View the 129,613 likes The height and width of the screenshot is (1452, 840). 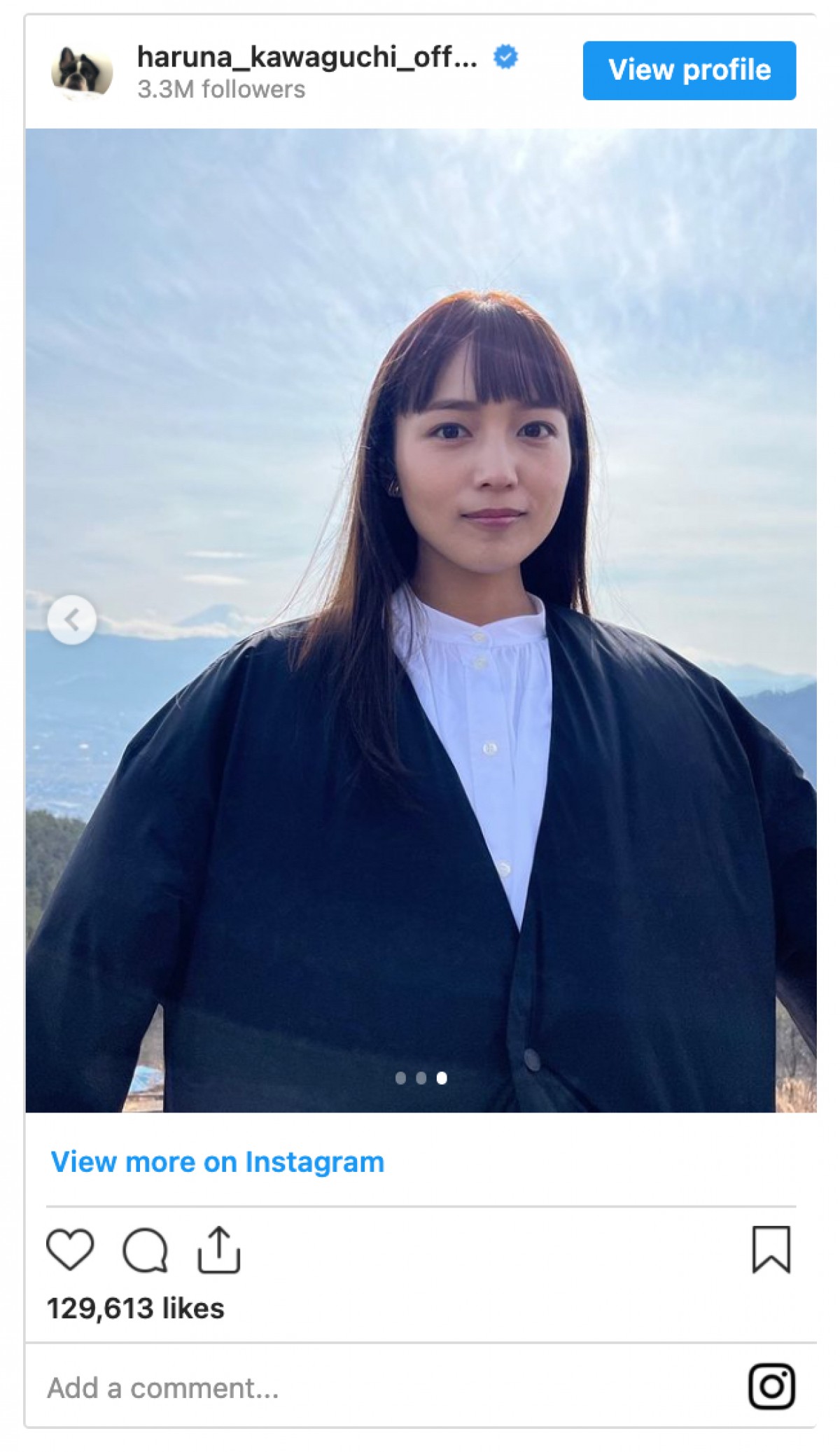tap(136, 1308)
